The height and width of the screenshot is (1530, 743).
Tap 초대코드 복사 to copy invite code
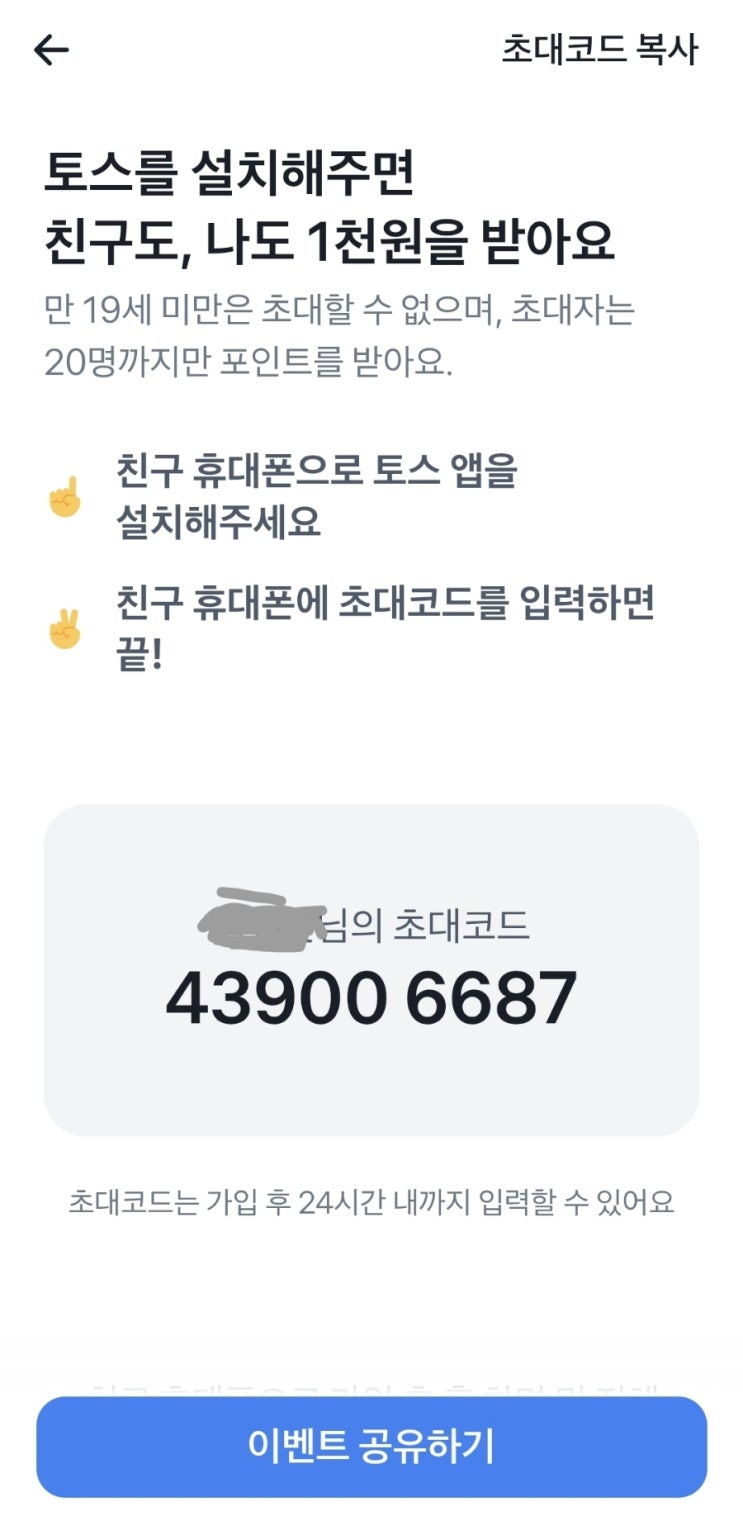[x=599, y=50]
